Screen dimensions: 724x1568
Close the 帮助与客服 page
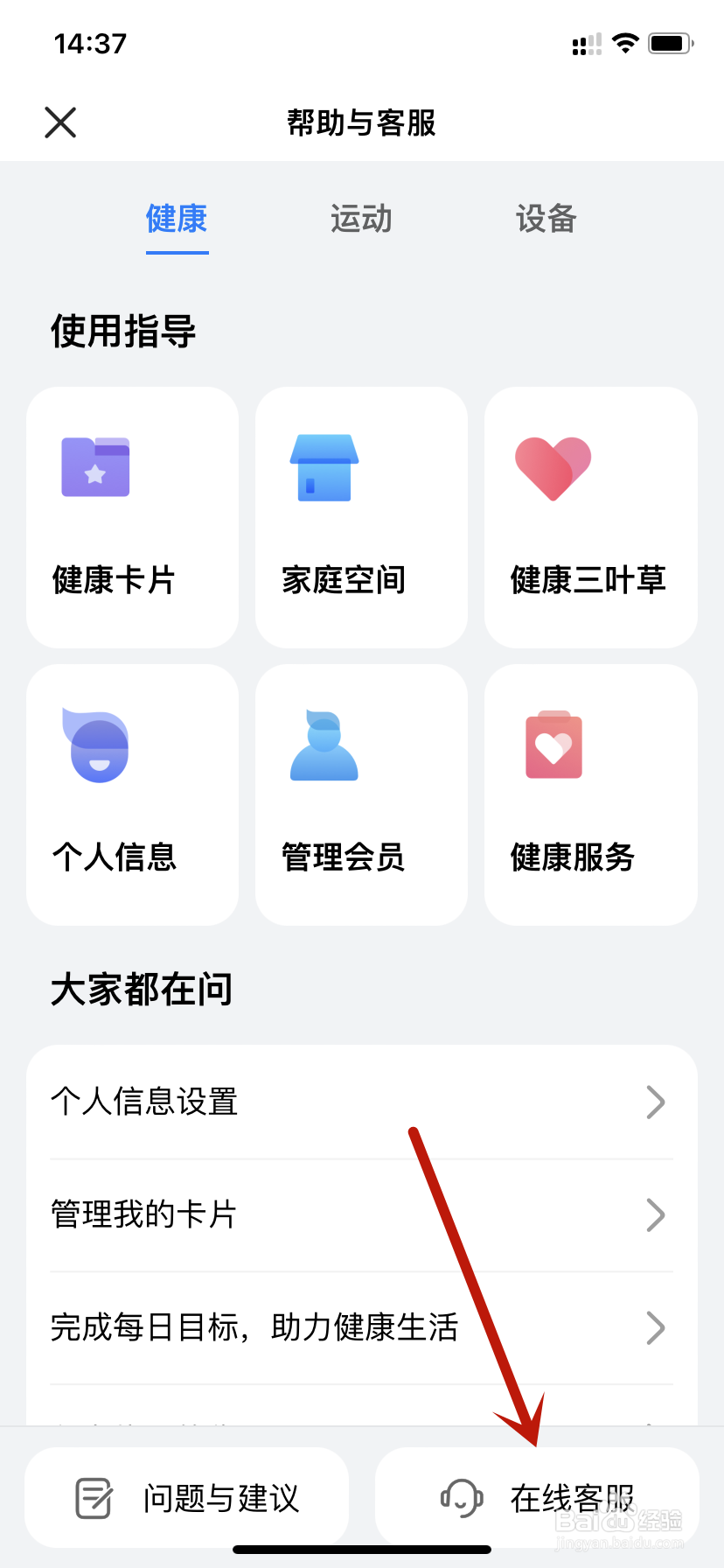click(60, 122)
